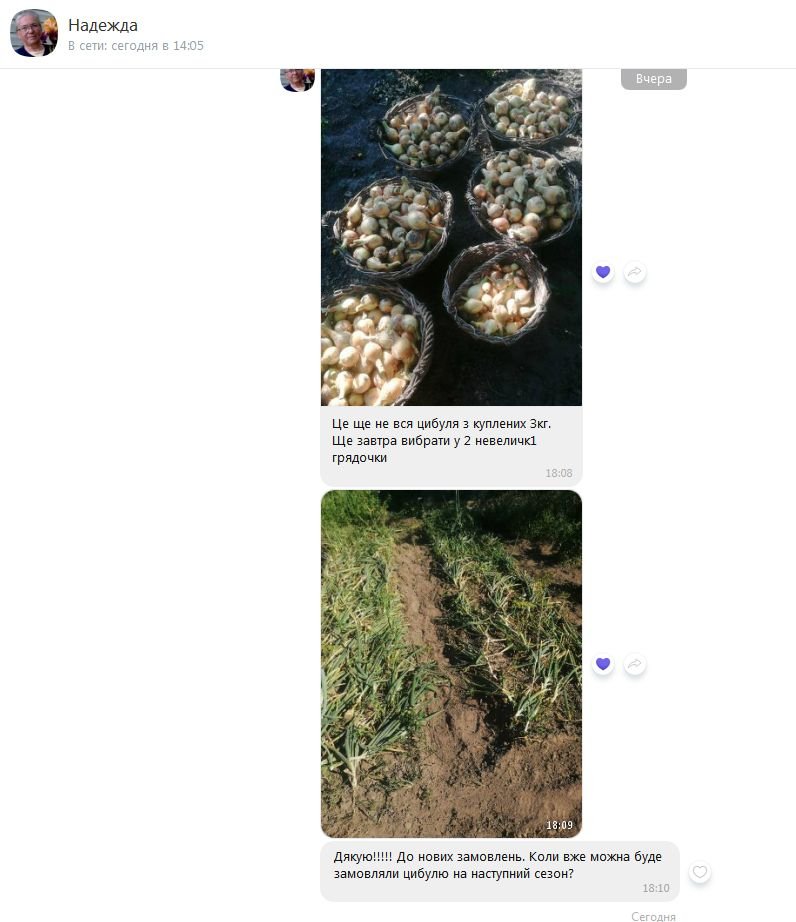Remove the like from the garden bed photo
Viewport: 796px width, 922px height.
point(603,664)
